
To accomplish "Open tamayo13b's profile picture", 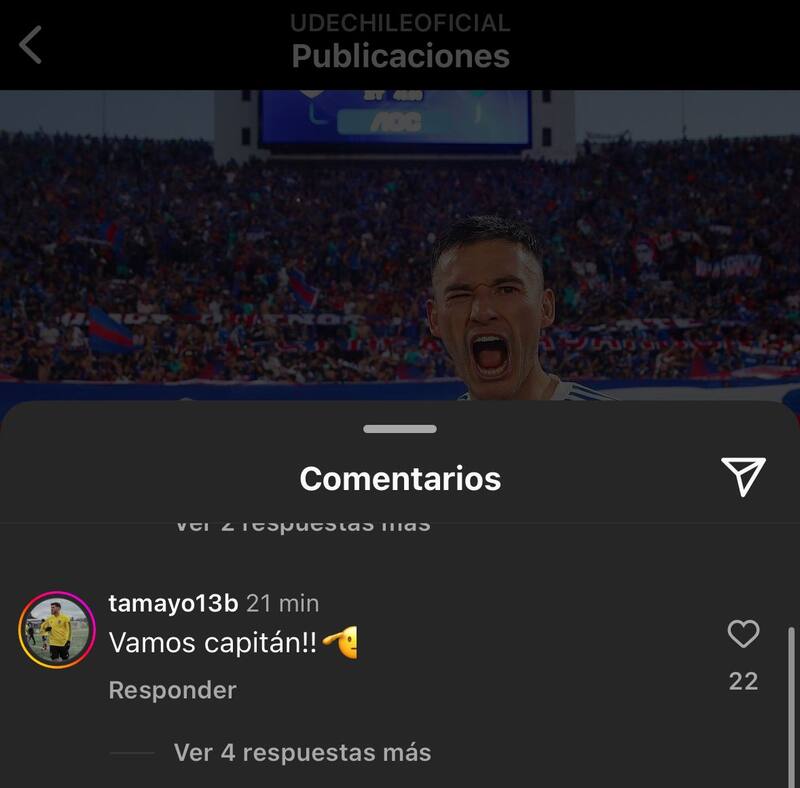I will pyautogui.click(x=57, y=630).
